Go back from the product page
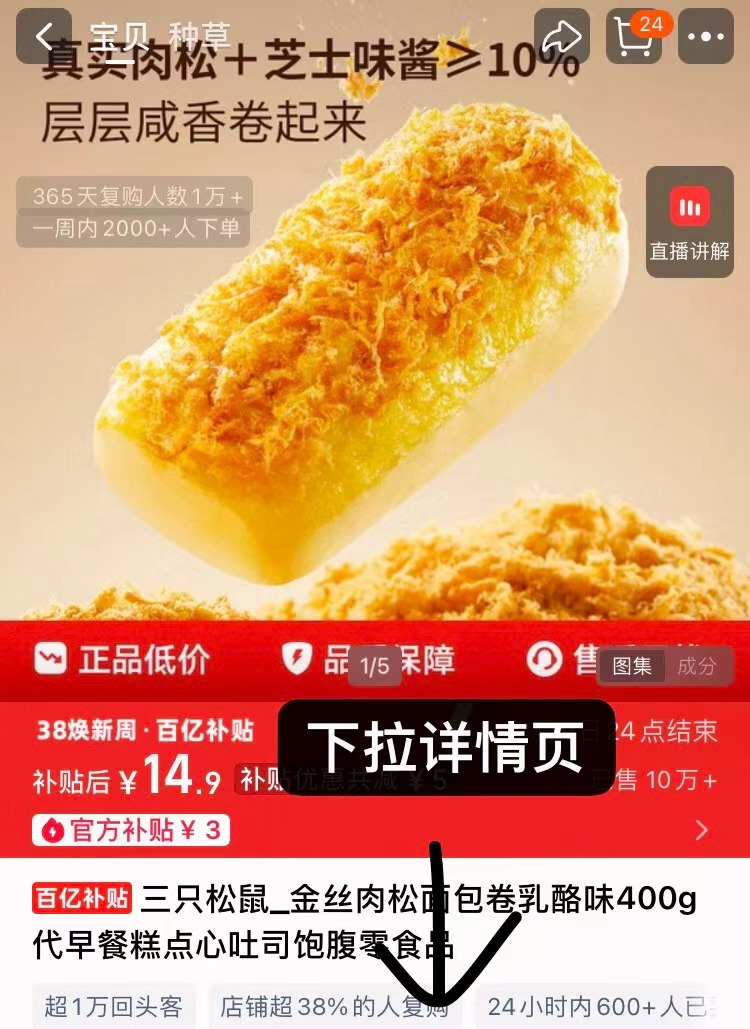The width and height of the screenshot is (750, 1029). (44, 37)
